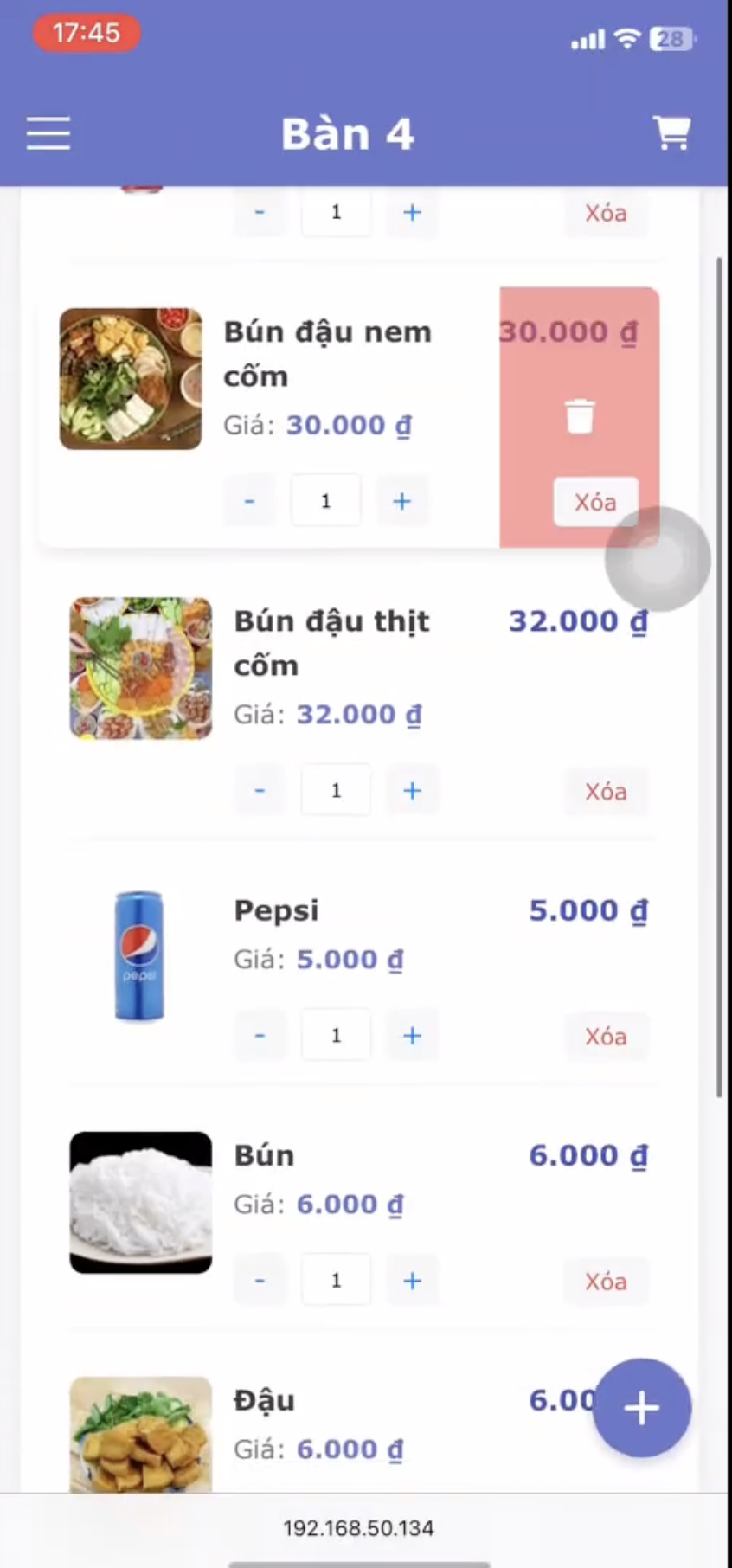Decrease Bún đậu nem cốm quantity with minus

click(249, 500)
